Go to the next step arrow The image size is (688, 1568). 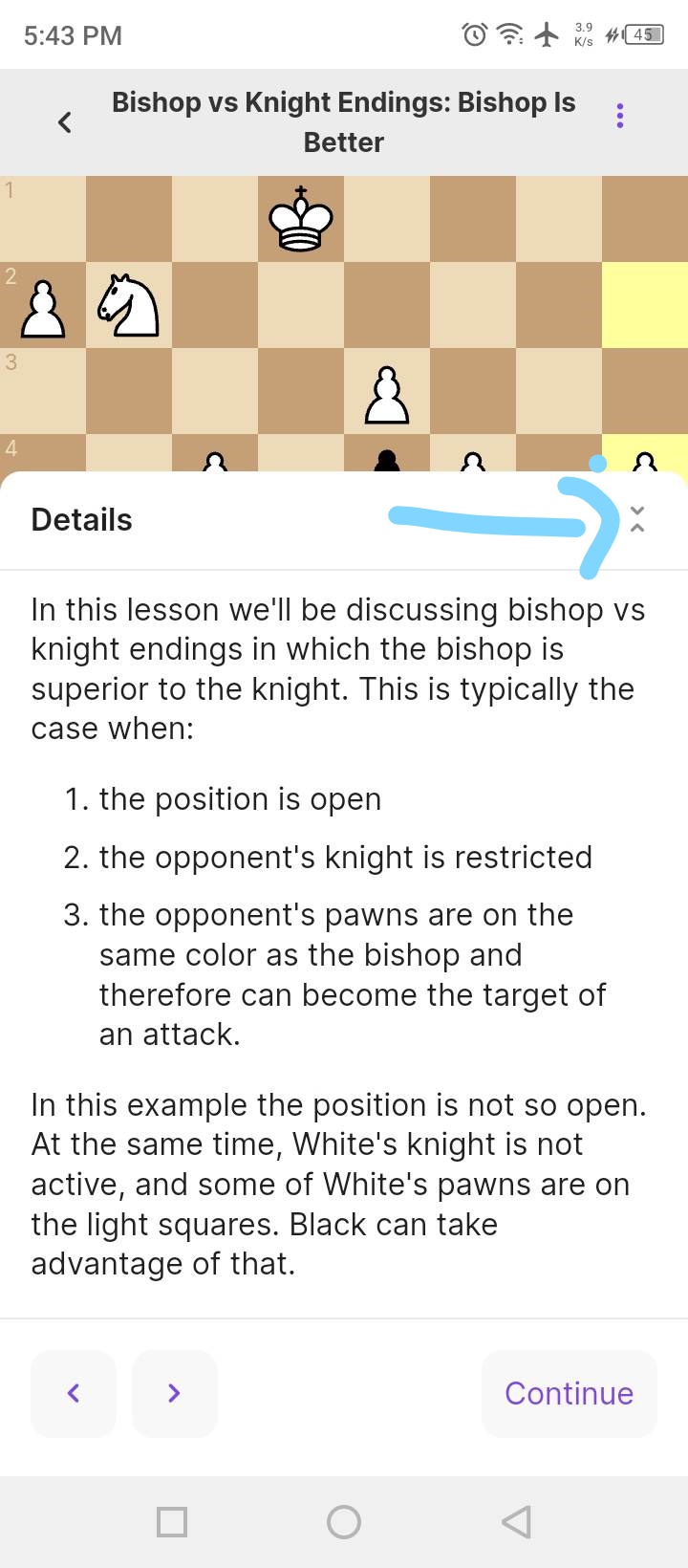point(174,1393)
